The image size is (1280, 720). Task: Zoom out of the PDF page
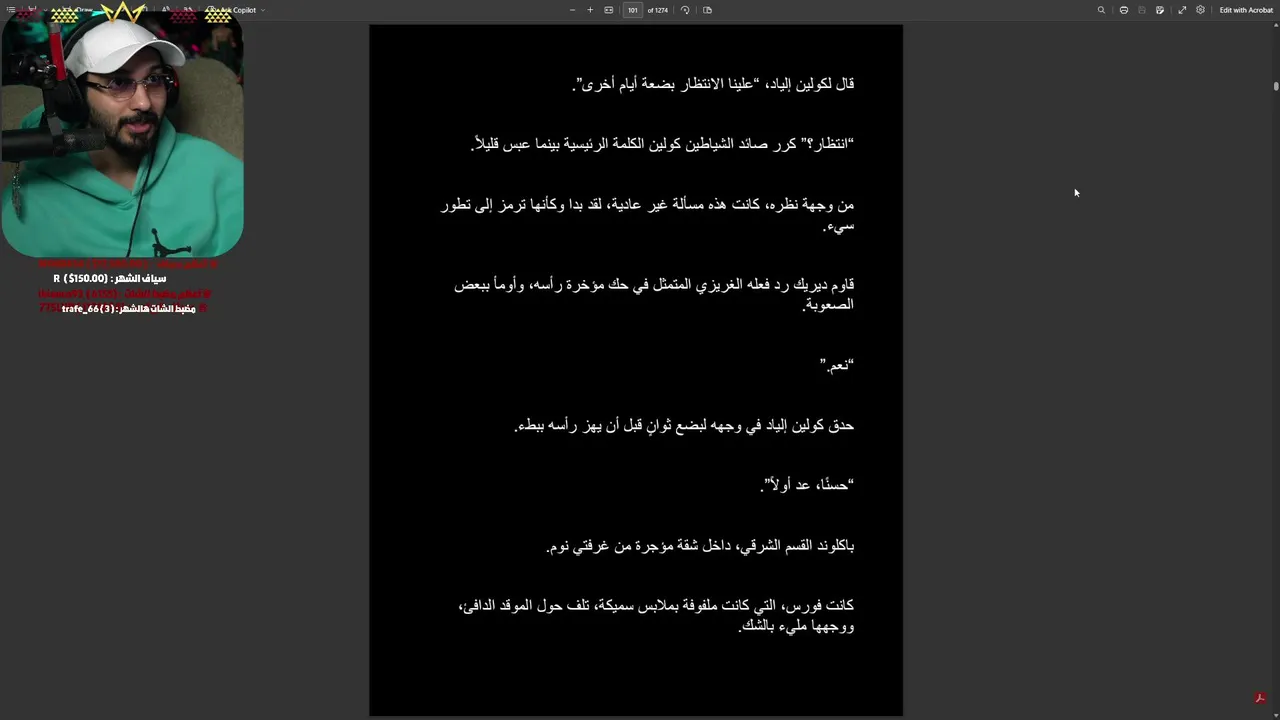pyautogui.click(x=572, y=10)
